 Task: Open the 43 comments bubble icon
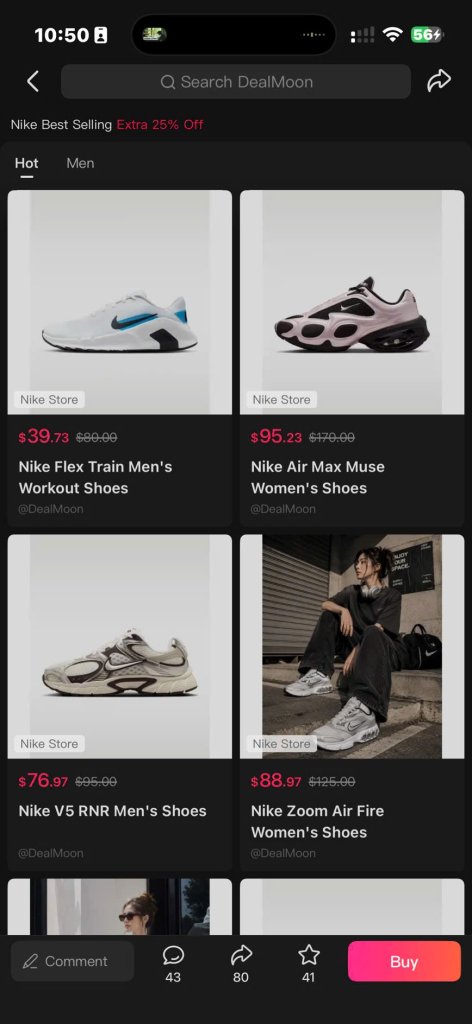click(x=173, y=963)
